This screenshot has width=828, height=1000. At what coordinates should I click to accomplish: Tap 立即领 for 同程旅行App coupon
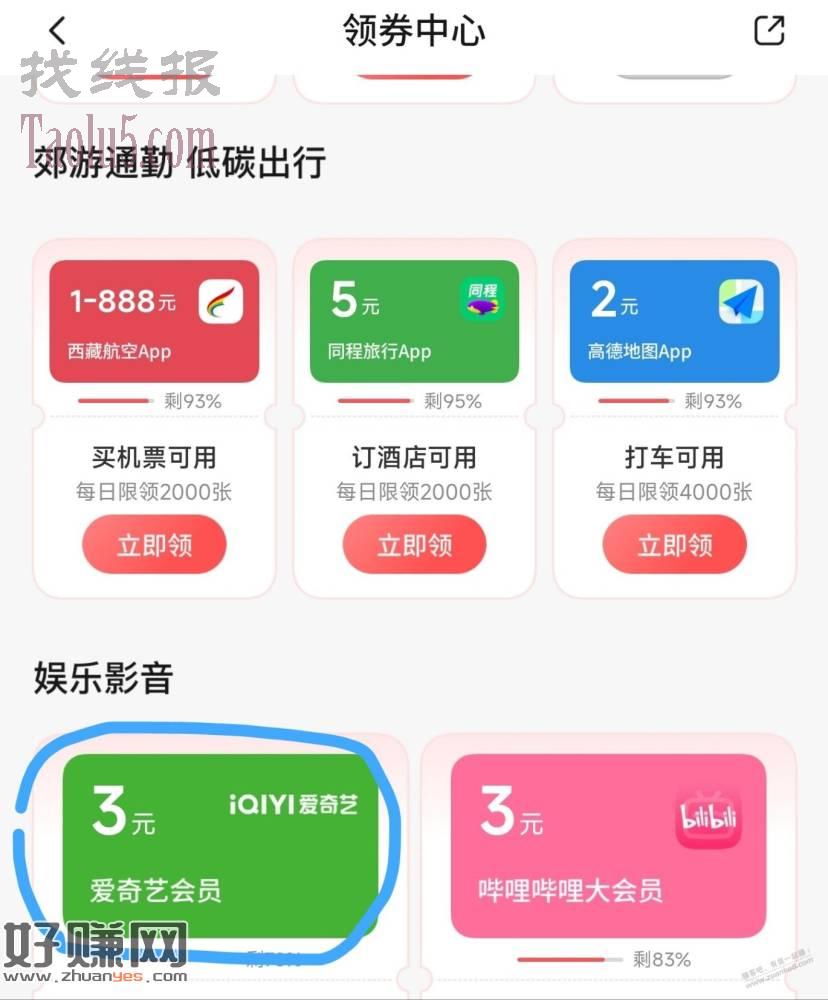tap(414, 546)
